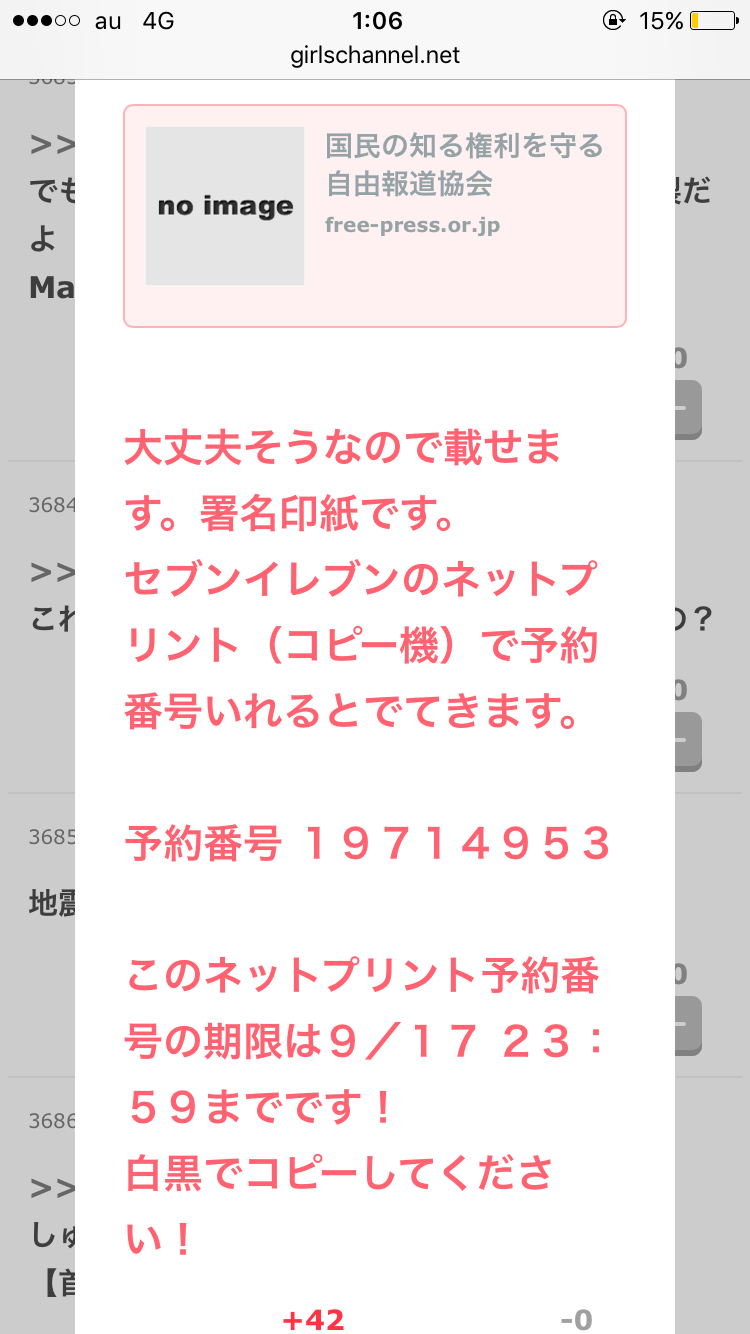Open the free-press.or.jp link card
Screen dimensions: 750x1334
375,215
